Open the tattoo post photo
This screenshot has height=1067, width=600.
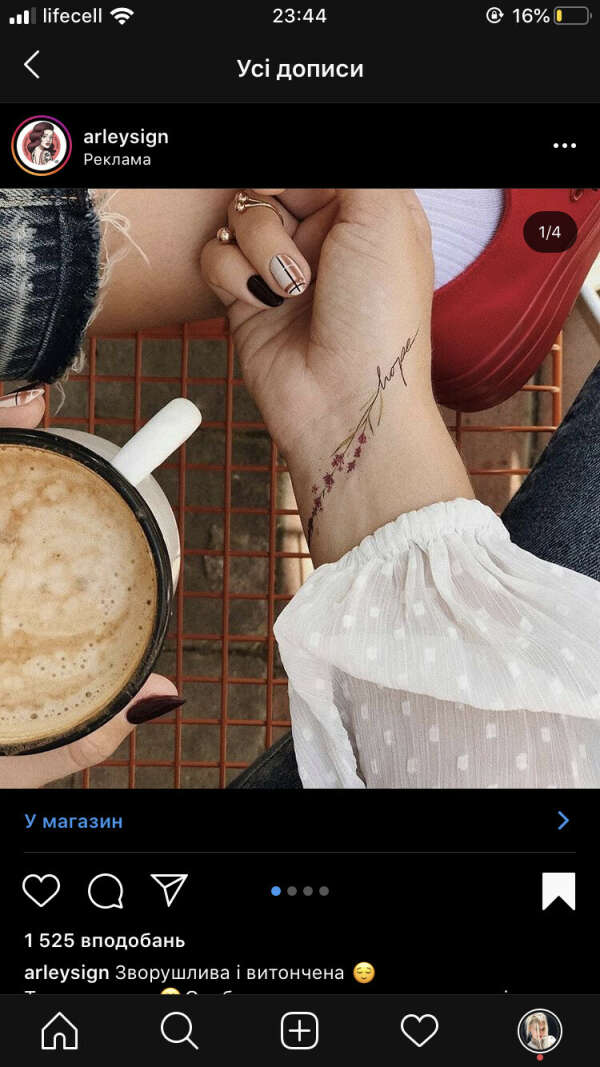pyautogui.click(x=300, y=488)
